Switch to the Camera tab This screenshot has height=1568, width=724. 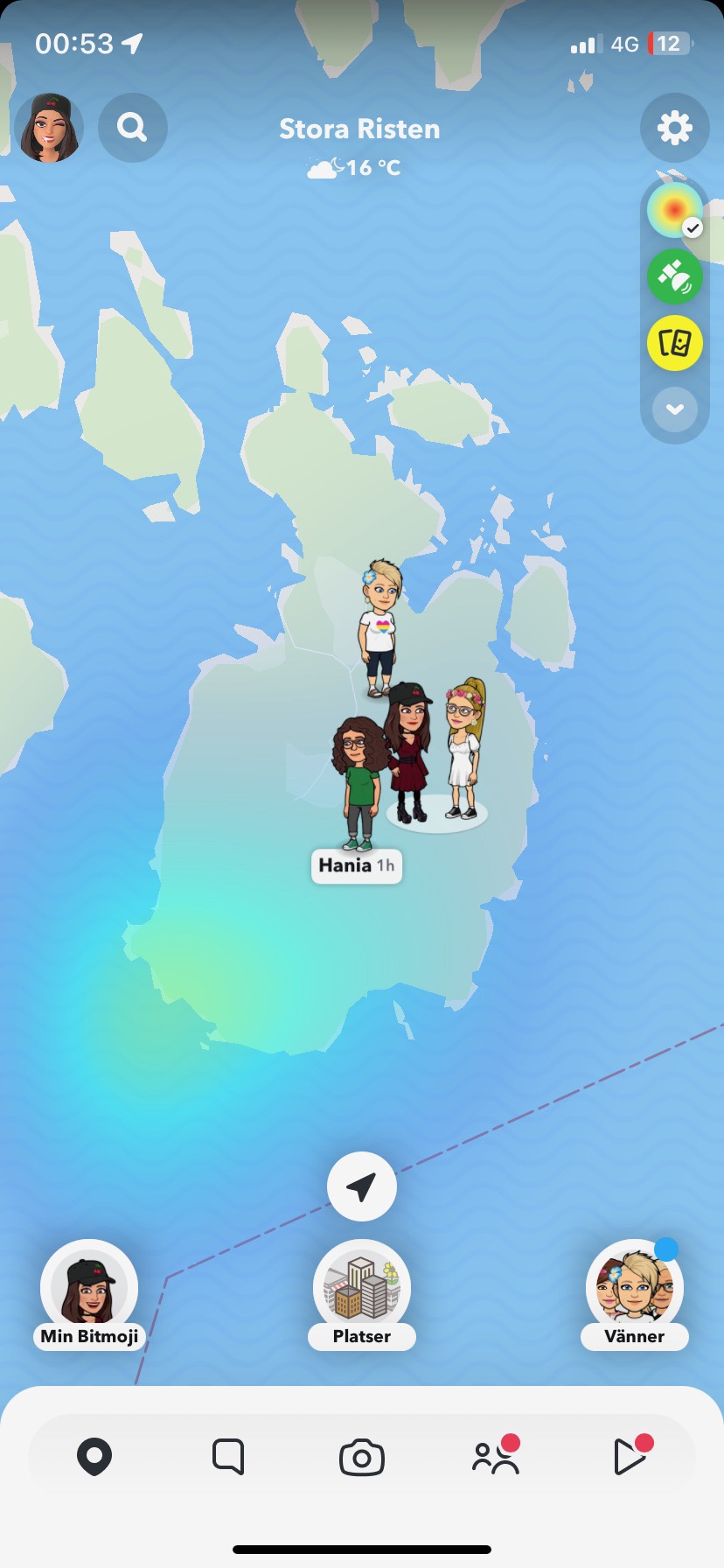(361, 1457)
